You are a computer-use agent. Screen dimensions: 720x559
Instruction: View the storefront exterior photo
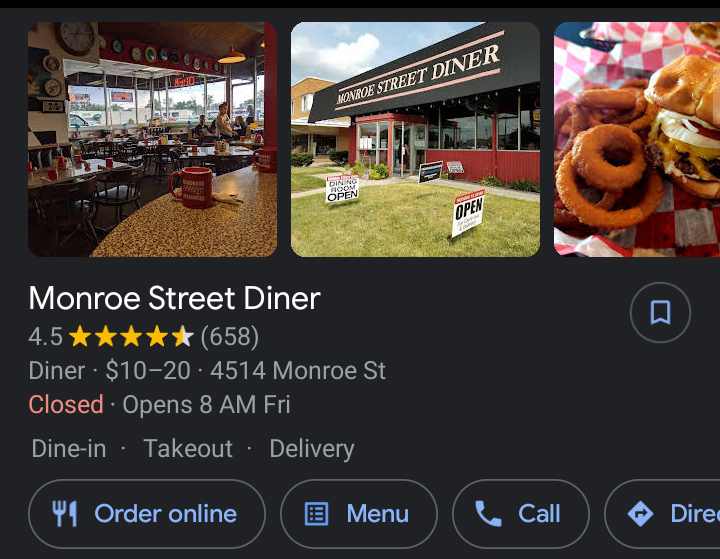tap(415, 139)
